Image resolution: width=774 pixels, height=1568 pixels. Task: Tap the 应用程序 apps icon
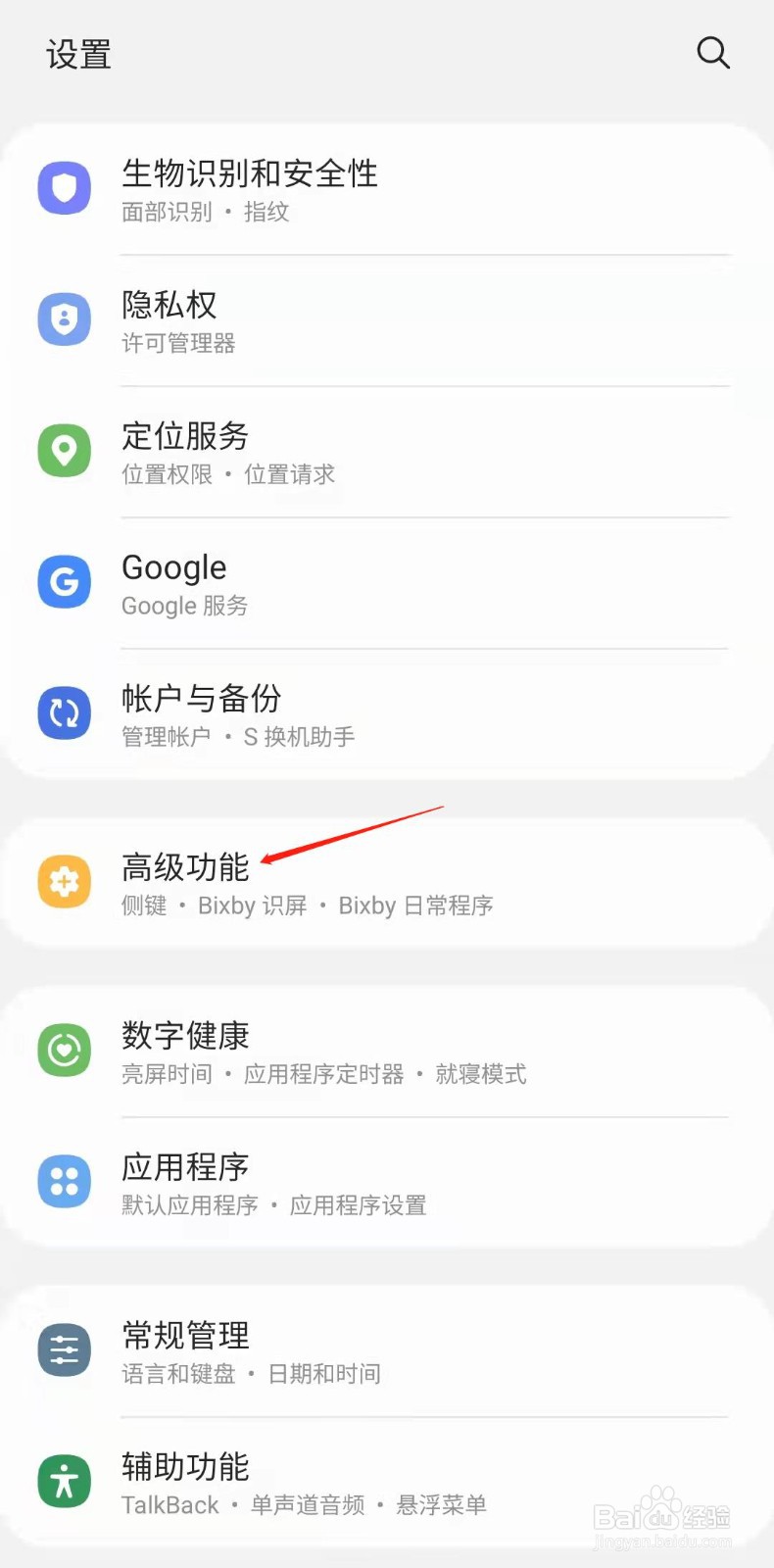coord(64,1181)
